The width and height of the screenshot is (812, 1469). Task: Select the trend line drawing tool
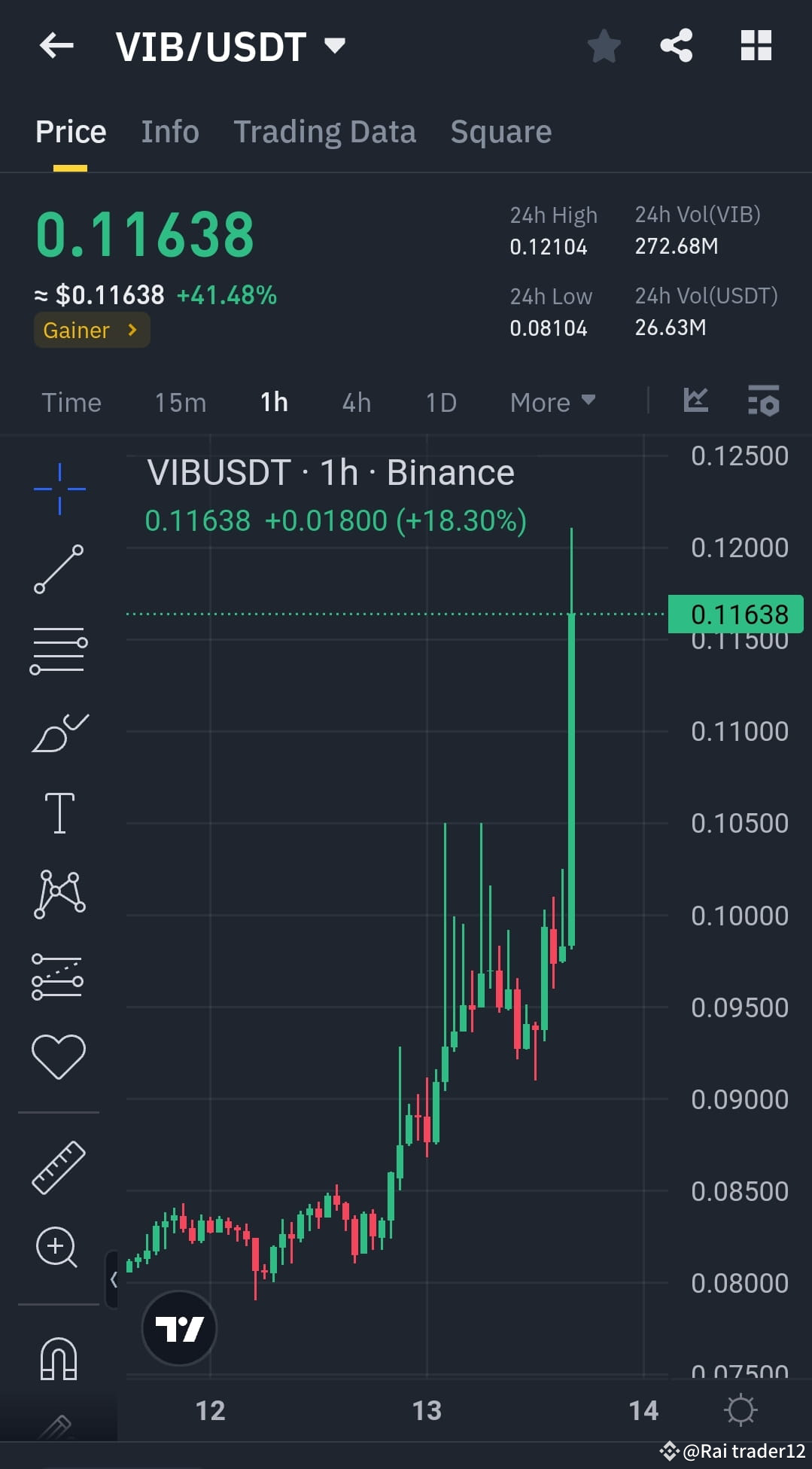click(59, 568)
